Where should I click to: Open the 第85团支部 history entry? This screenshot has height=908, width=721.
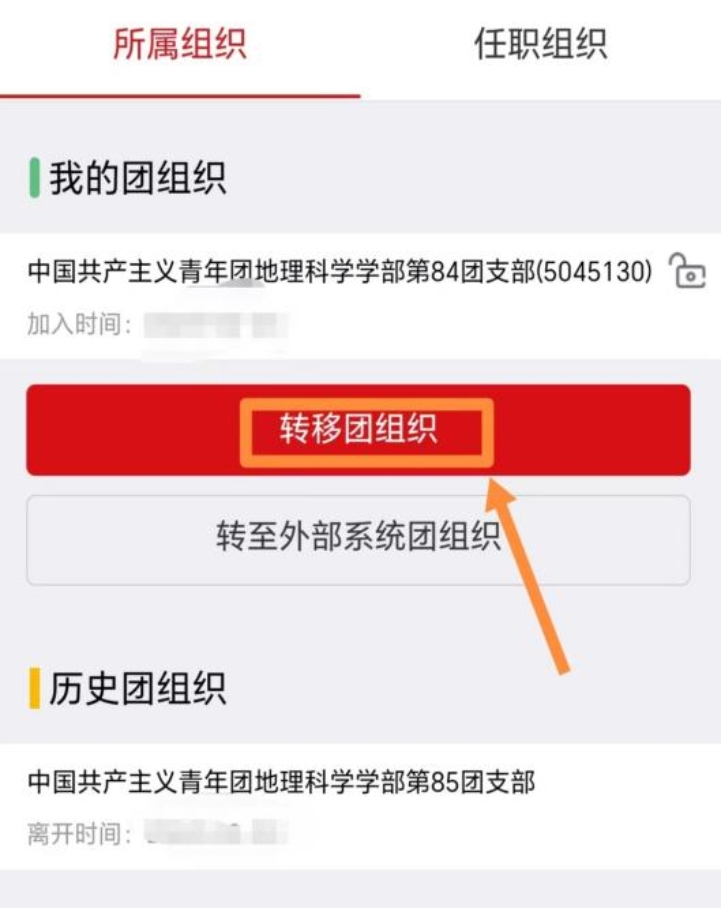[281, 781]
